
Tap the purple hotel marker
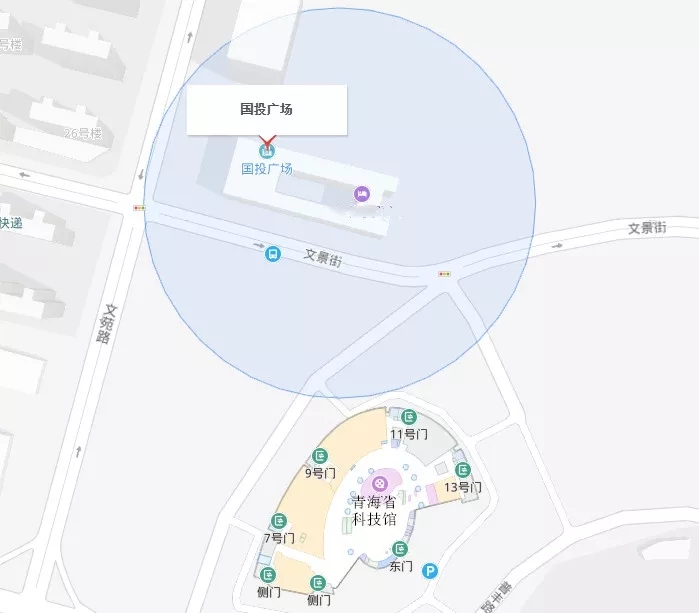coord(362,193)
